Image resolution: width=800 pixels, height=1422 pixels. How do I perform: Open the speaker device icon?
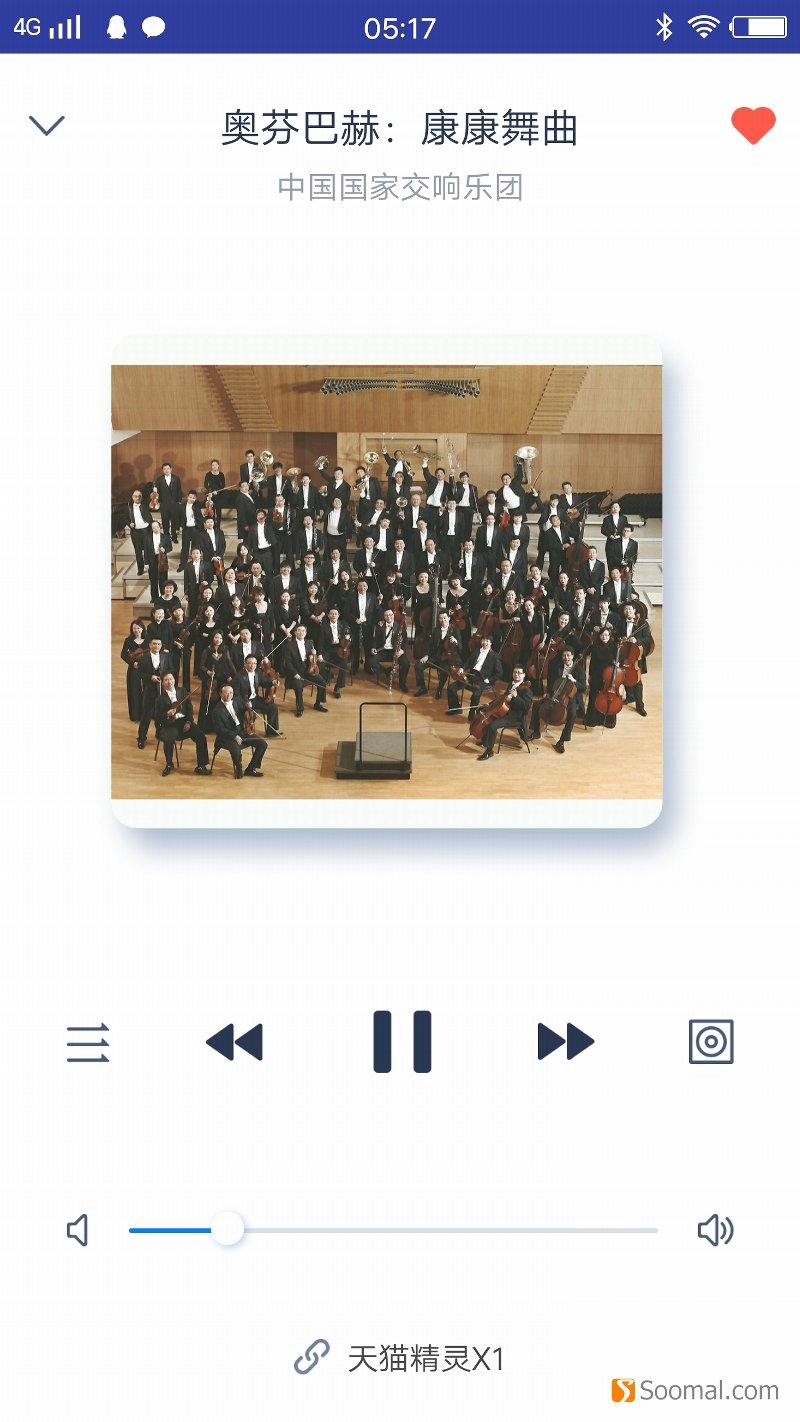coord(711,1042)
